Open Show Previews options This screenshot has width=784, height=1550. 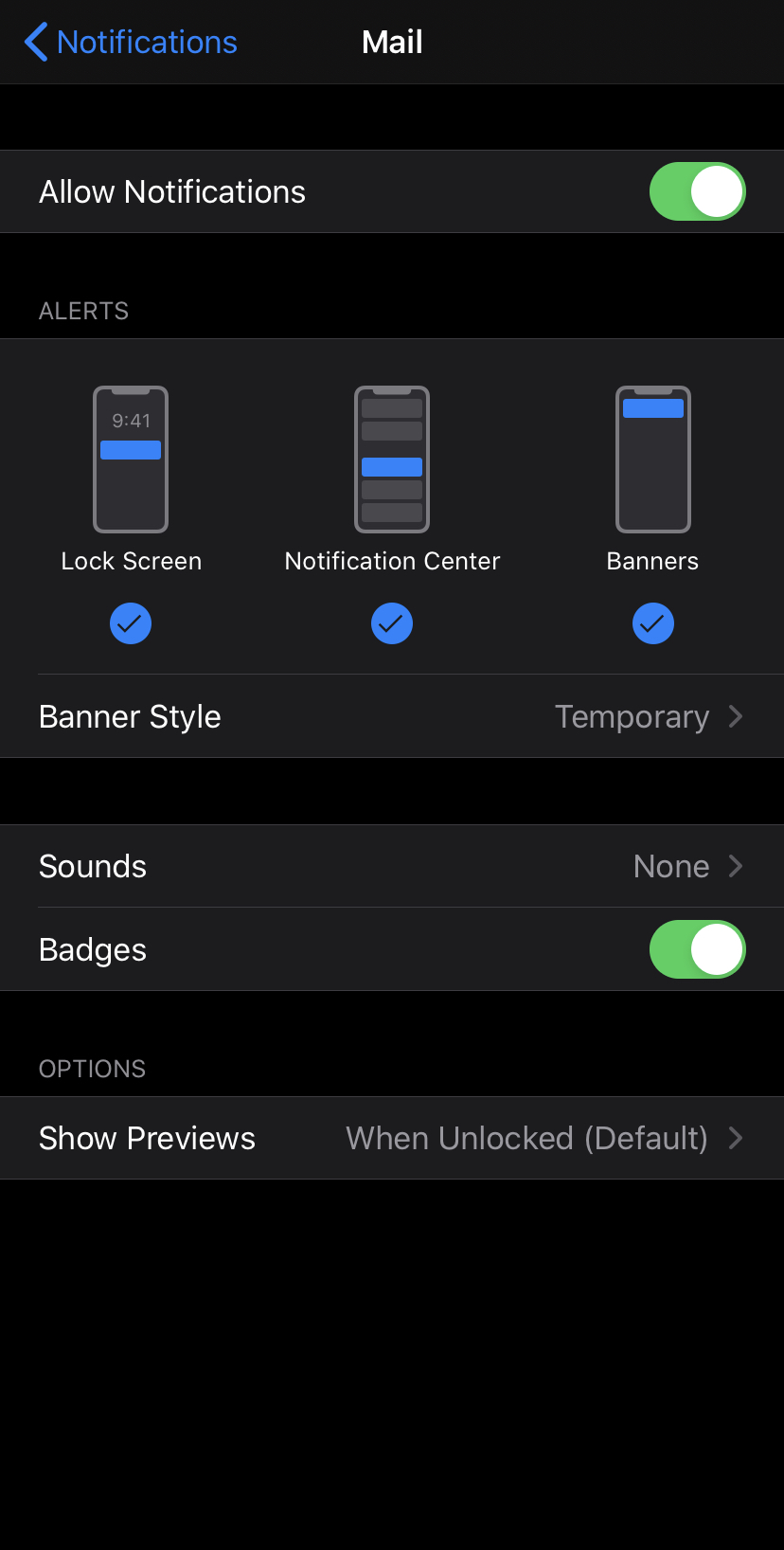point(392,1138)
